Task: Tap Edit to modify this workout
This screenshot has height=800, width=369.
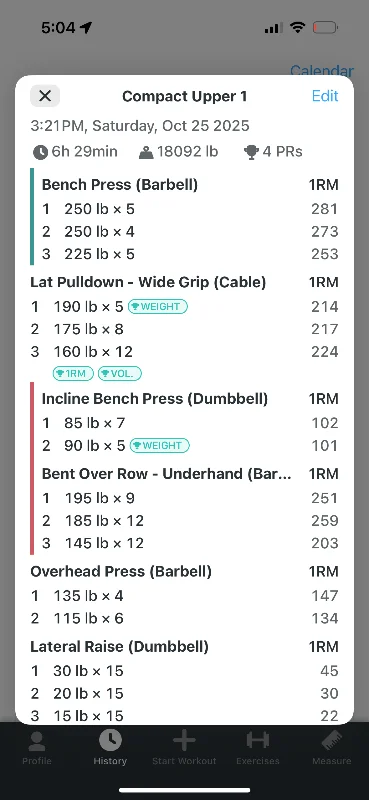Action: [325, 96]
